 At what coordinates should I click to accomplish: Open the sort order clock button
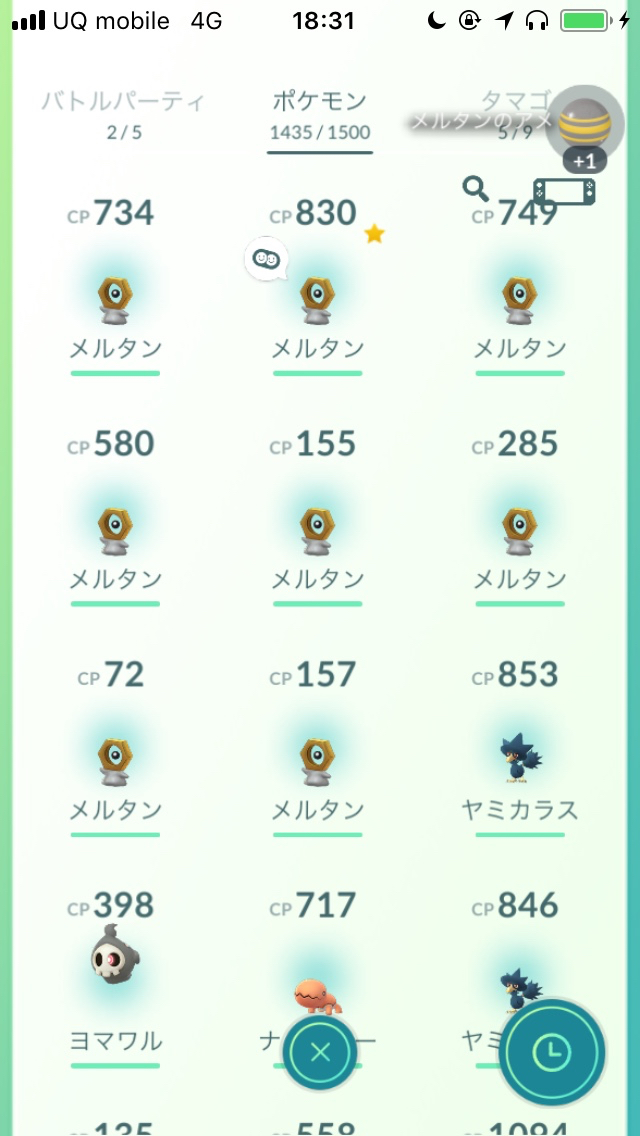pyautogui.click(x=552, y=1051)
